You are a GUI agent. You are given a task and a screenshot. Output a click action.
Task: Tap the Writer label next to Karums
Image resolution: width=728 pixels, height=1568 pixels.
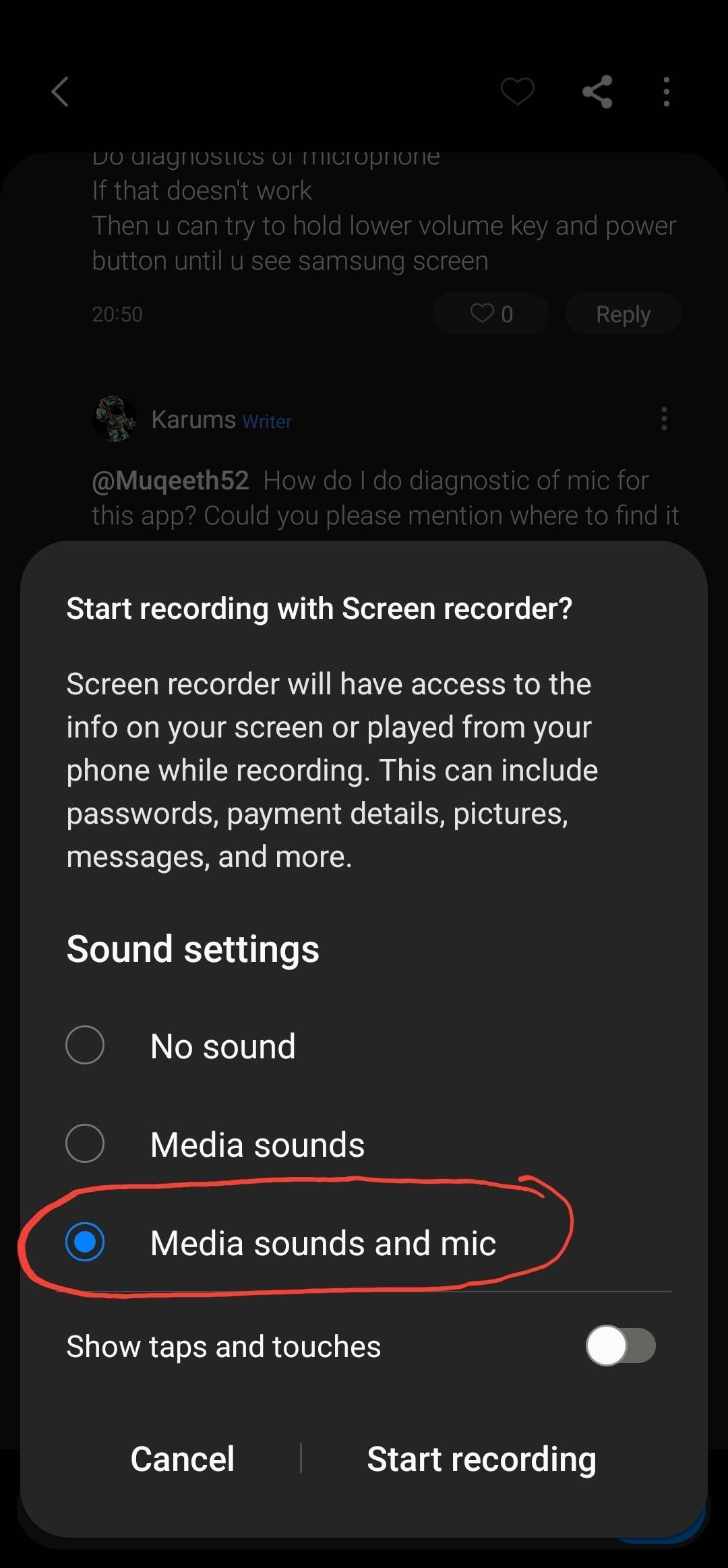coord(268,421)
